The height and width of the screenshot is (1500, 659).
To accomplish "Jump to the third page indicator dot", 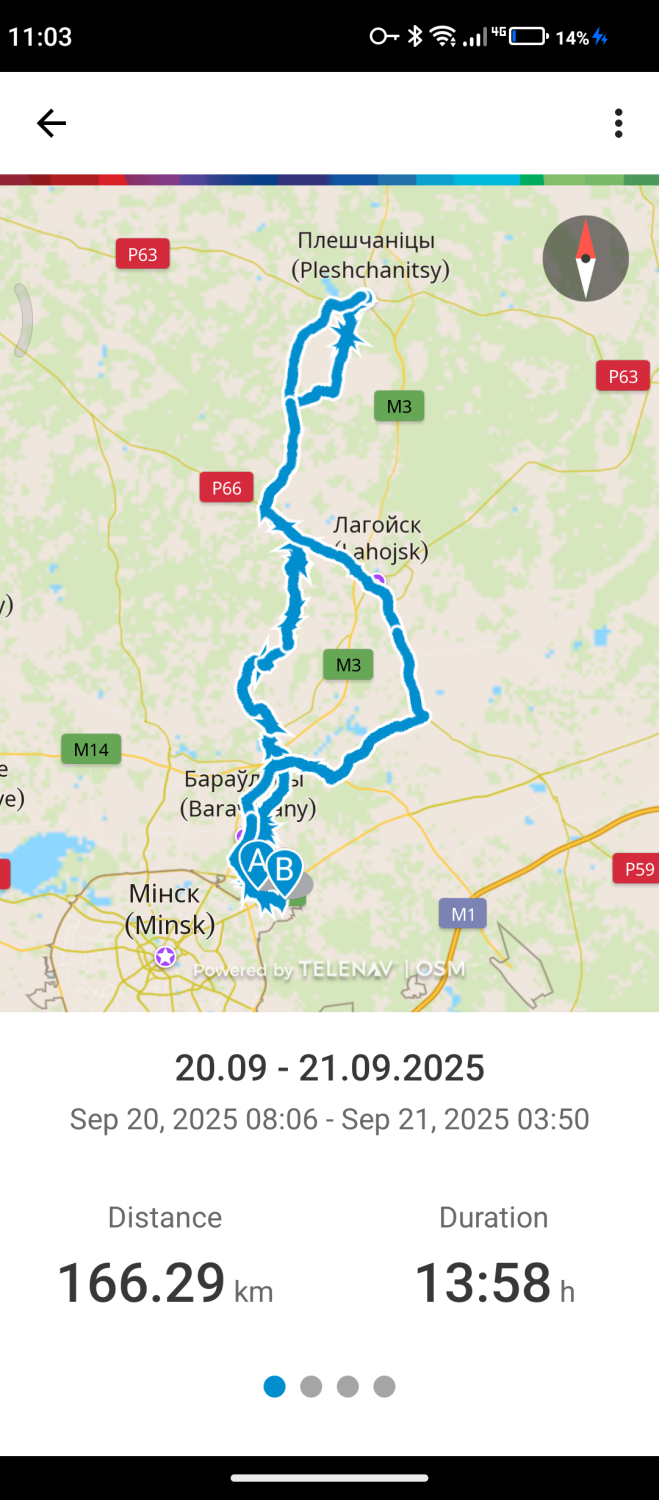I will coord(347,1386).
